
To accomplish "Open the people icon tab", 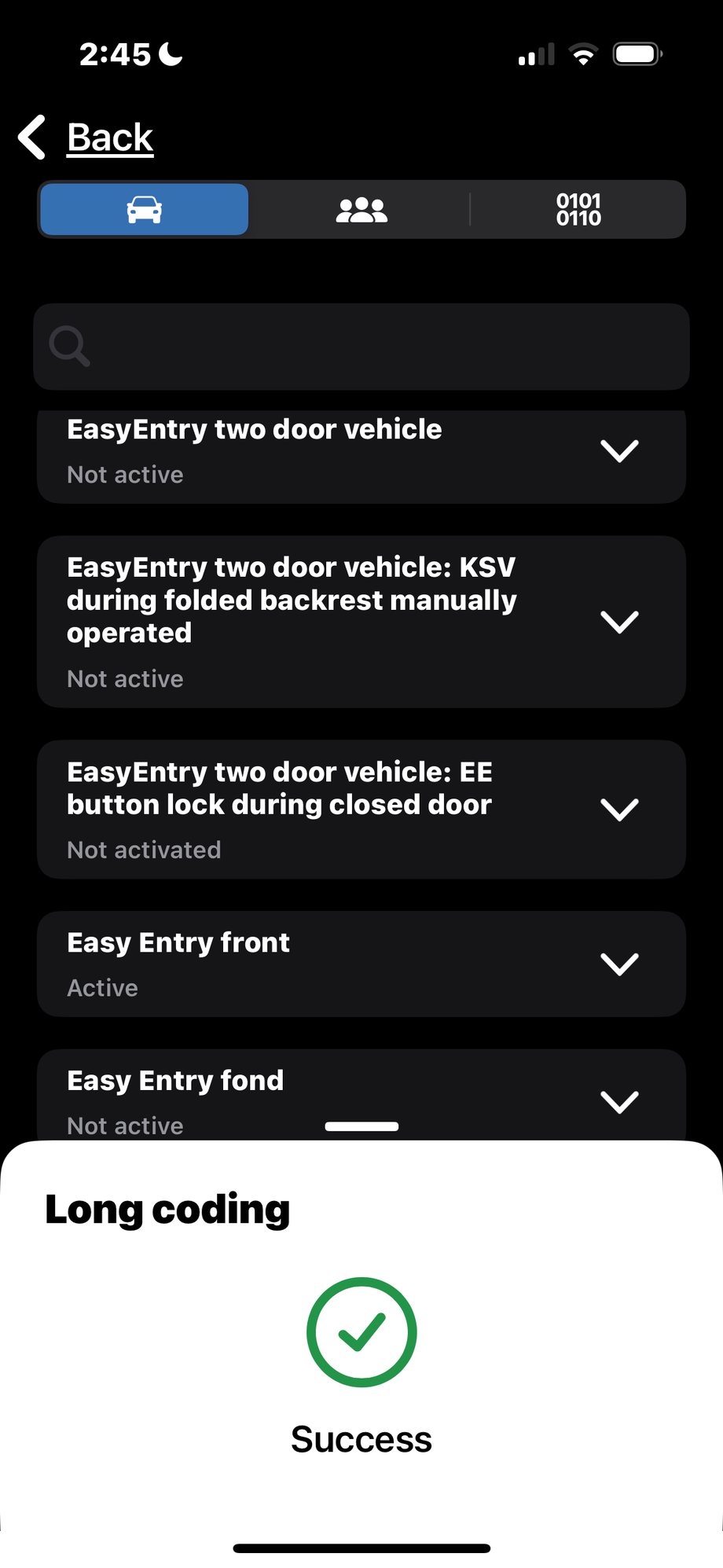I will pyautogui.click(x=361, y=209).
